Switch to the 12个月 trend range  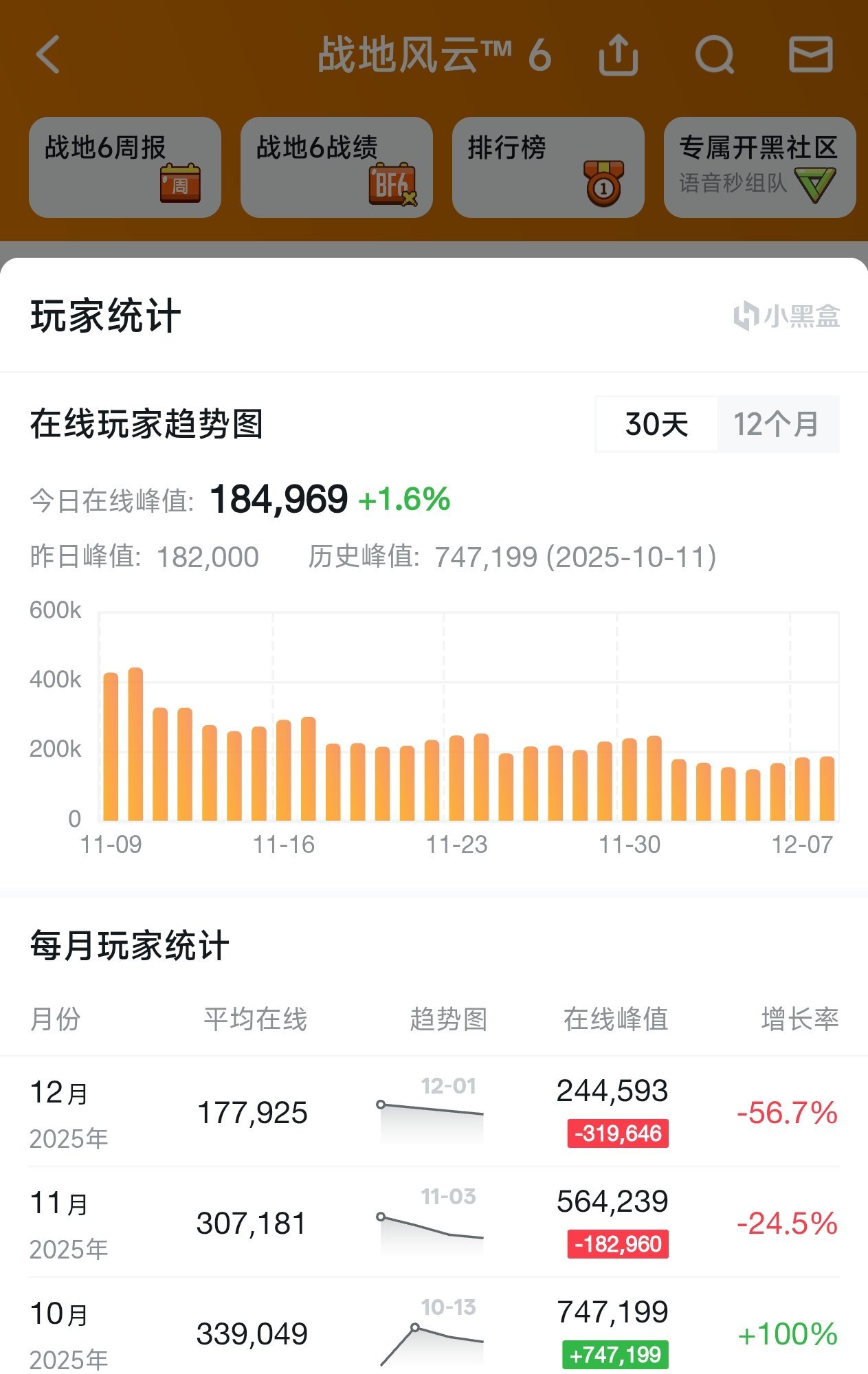coord(777,424)
